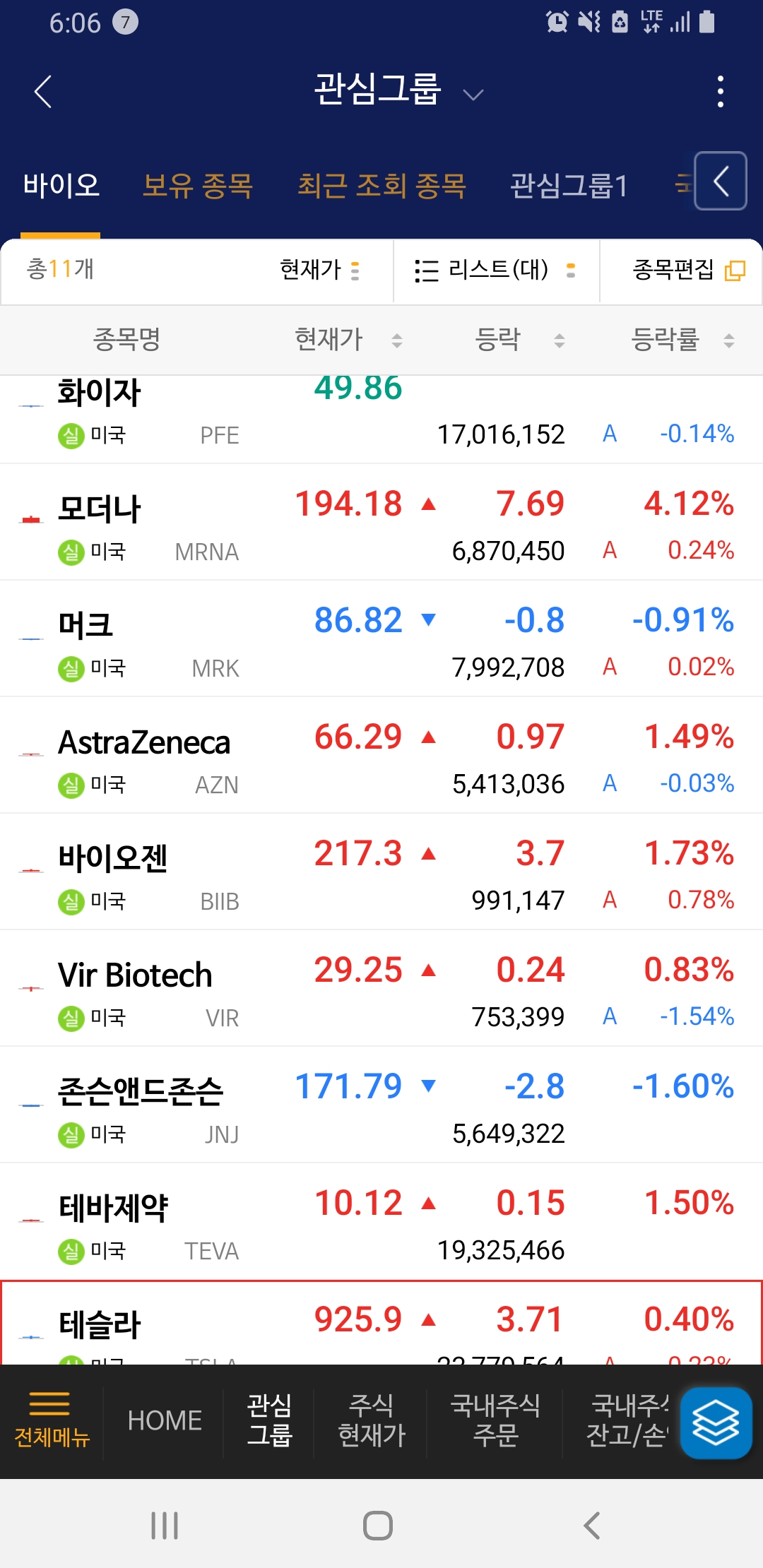
Task: Sort the list by 등락률 column
Action: [x=682, y=340]
